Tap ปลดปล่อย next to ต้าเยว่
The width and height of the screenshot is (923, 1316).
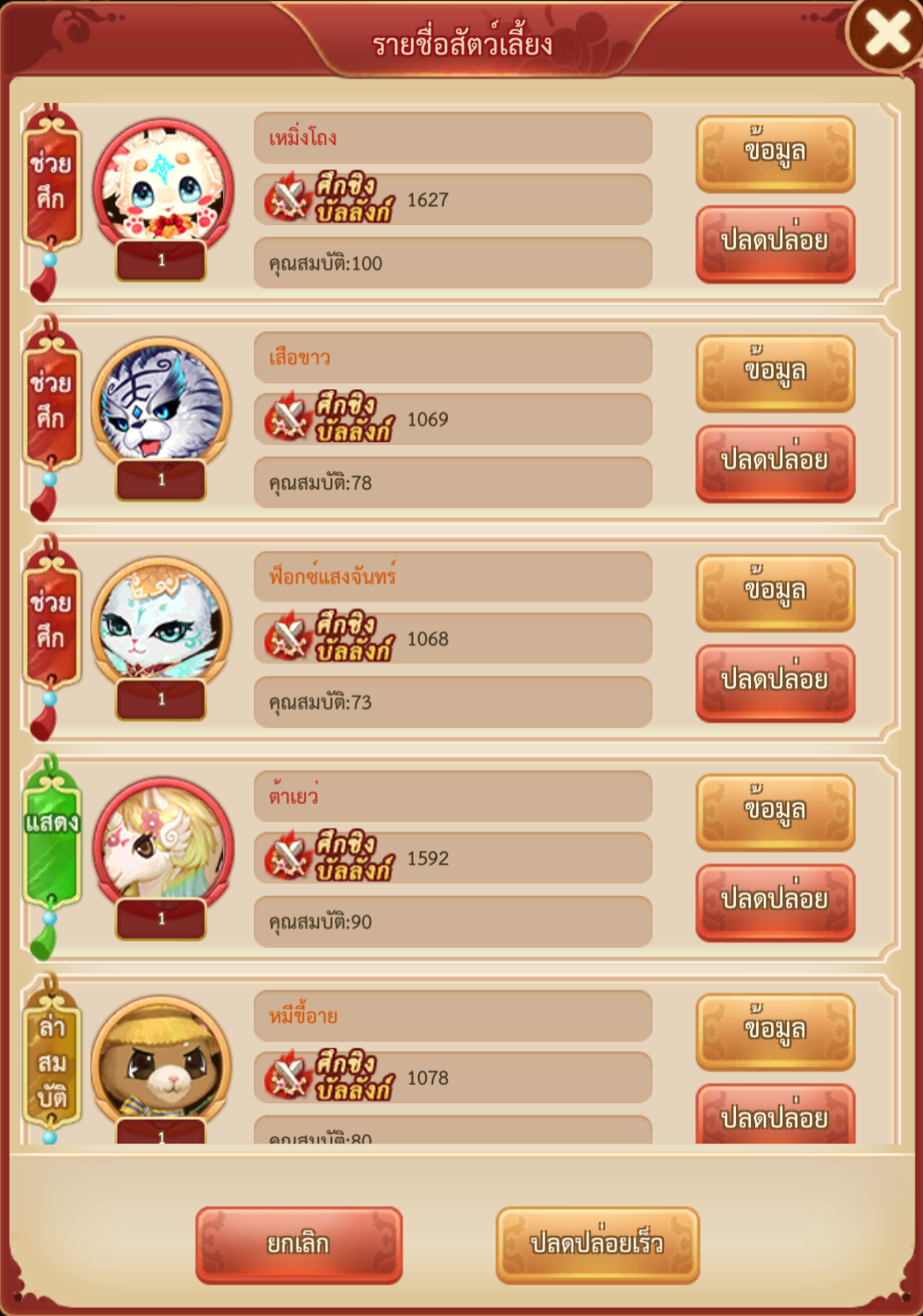pyautogui.click(x=775, y=901)
